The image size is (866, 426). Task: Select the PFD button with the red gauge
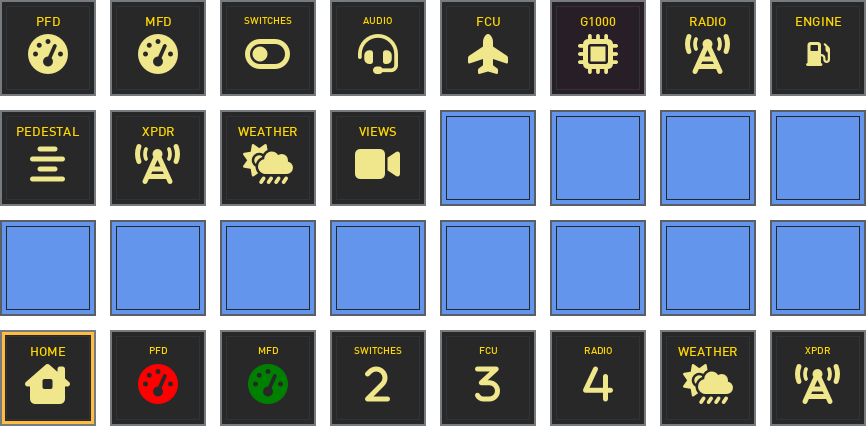pos(158,378)
